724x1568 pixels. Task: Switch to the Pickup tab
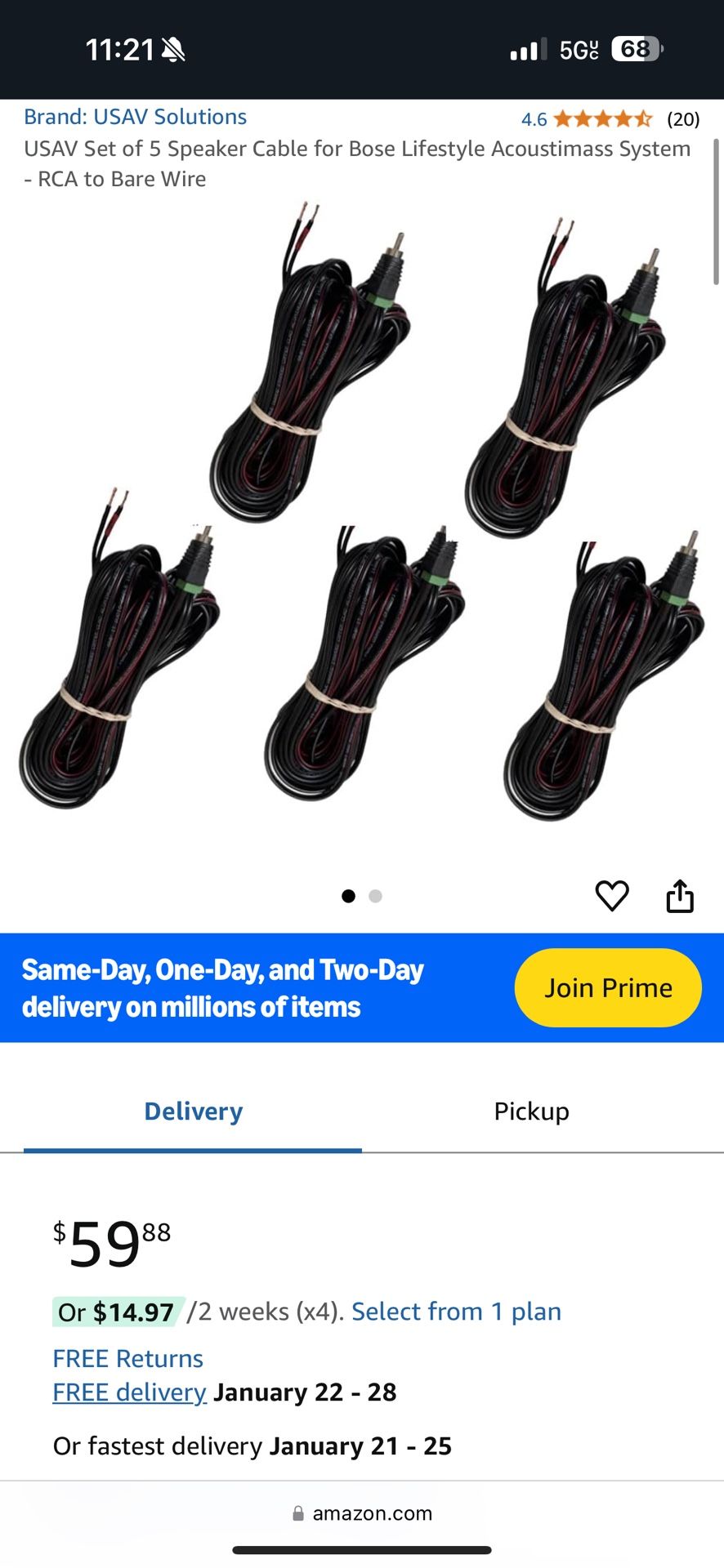(531, 1111)
